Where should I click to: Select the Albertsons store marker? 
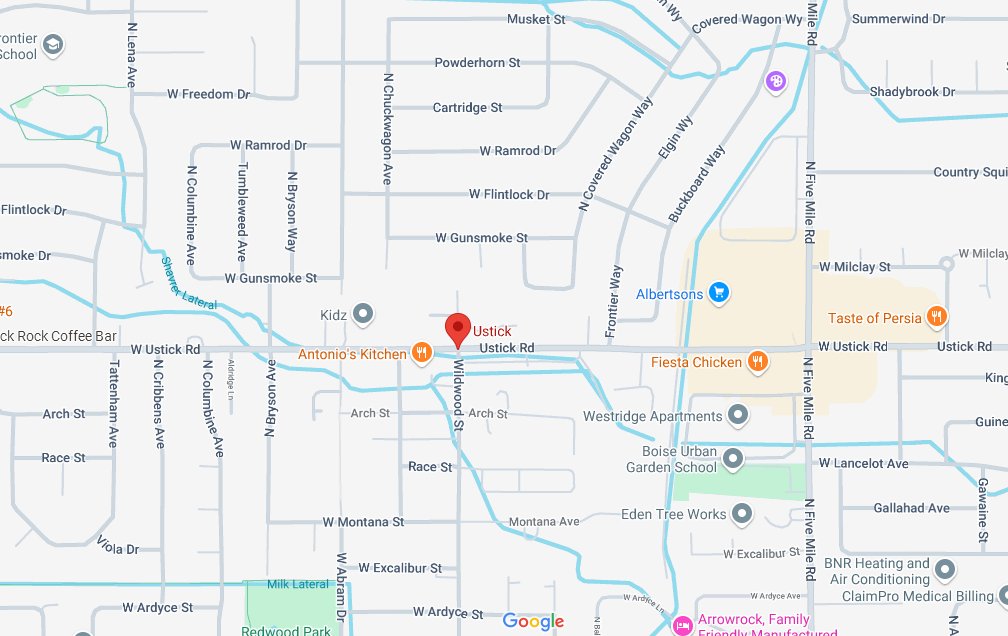click(x=718, y=293)
